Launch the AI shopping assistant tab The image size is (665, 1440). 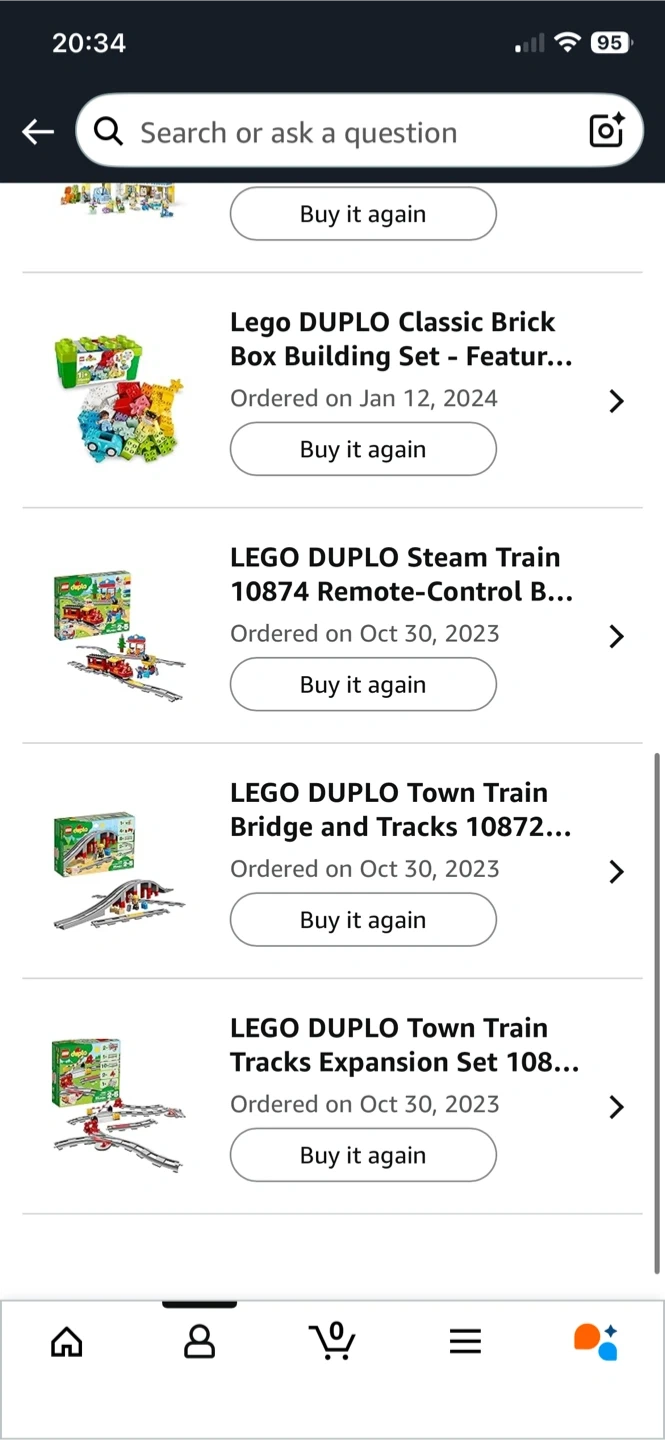click(596, 1341)
